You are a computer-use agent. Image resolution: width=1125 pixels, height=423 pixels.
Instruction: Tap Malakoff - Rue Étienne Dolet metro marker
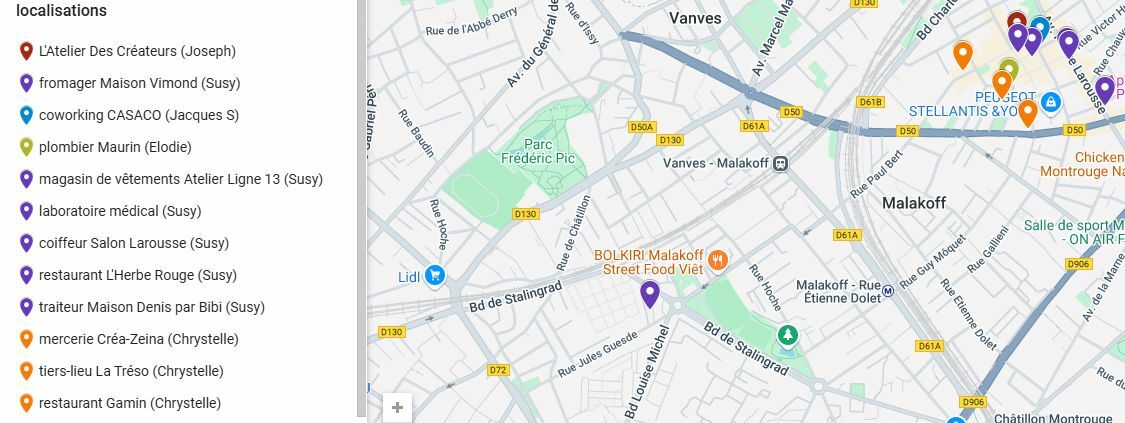[888, 291]
